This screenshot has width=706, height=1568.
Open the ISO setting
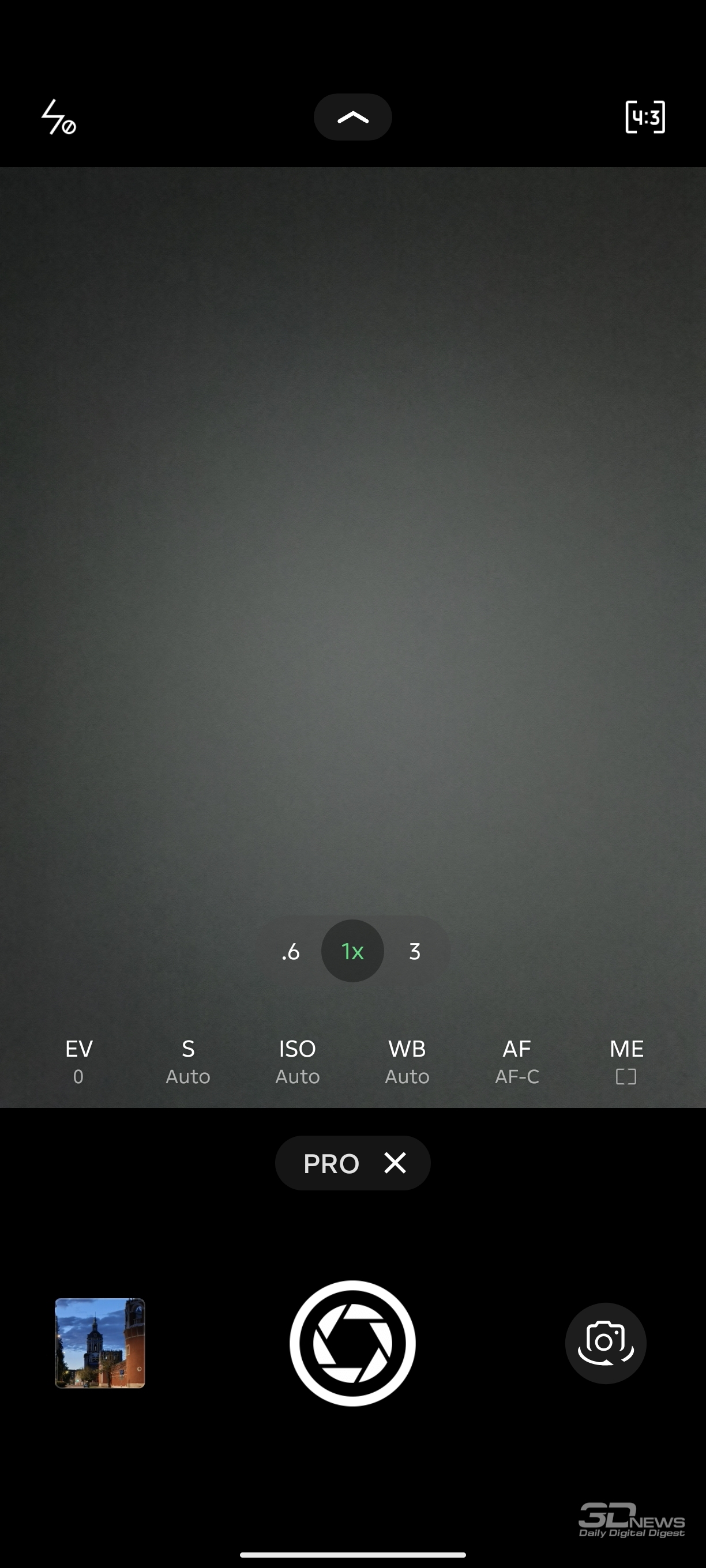click(297, 1061)
